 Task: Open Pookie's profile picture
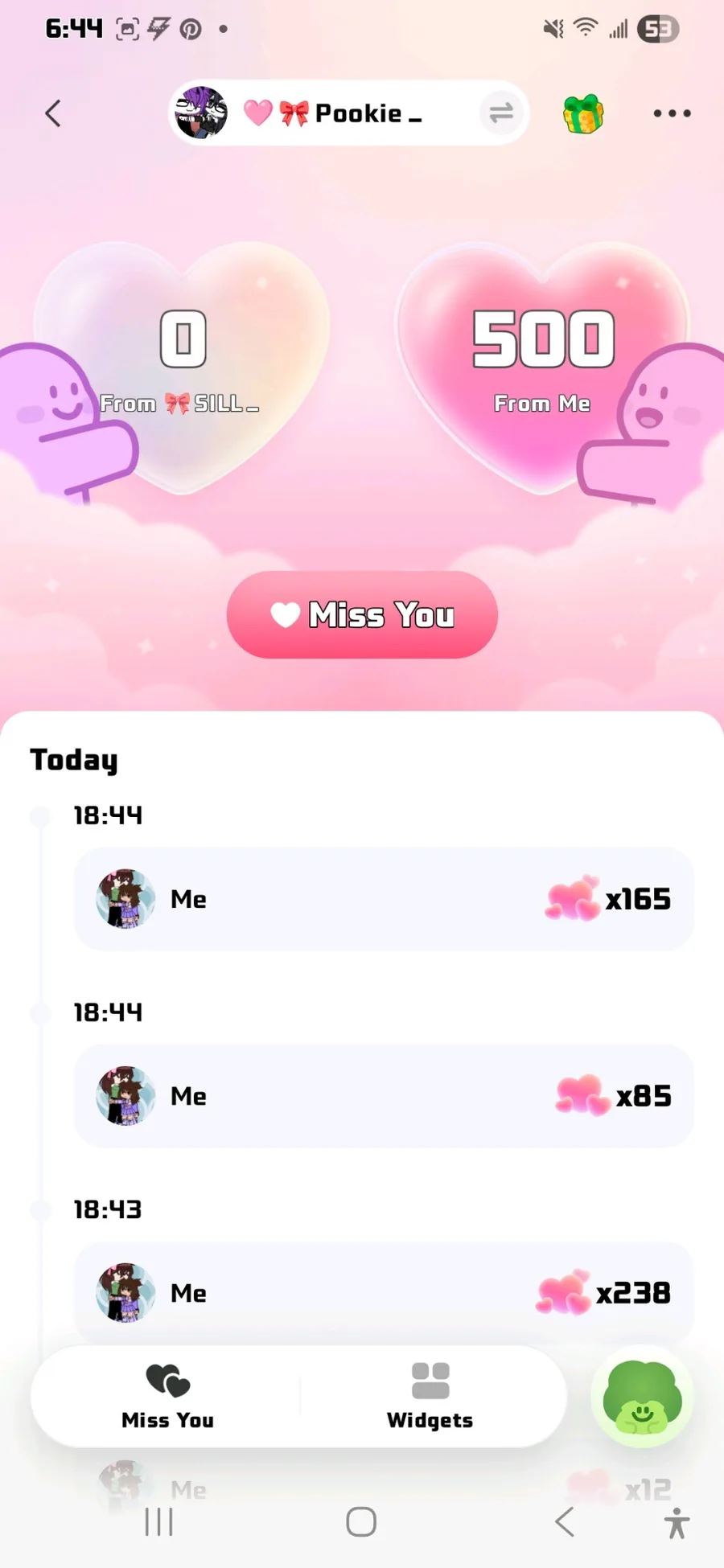point(201,113)
